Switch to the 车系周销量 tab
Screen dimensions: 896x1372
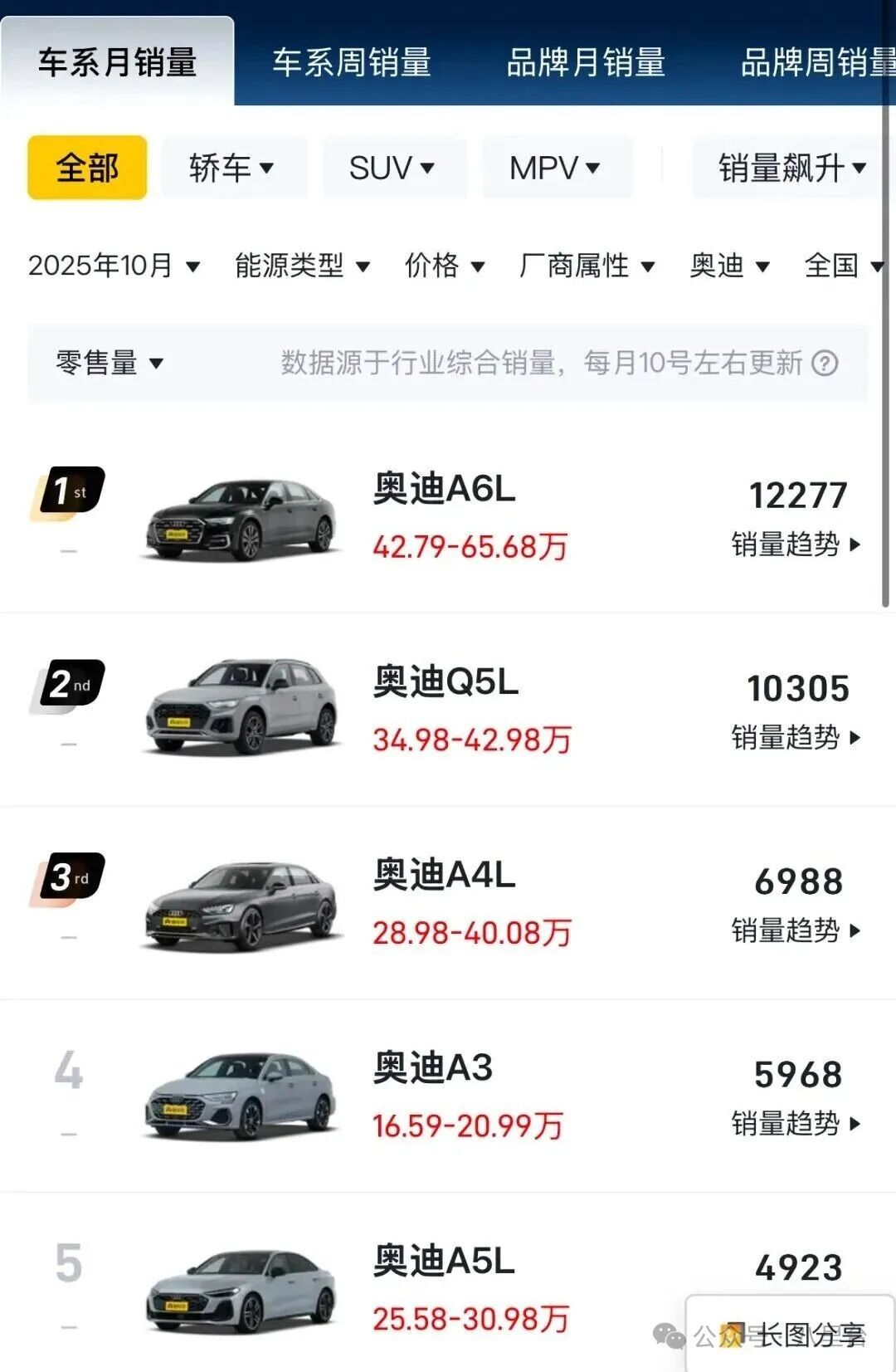(352, 62)
